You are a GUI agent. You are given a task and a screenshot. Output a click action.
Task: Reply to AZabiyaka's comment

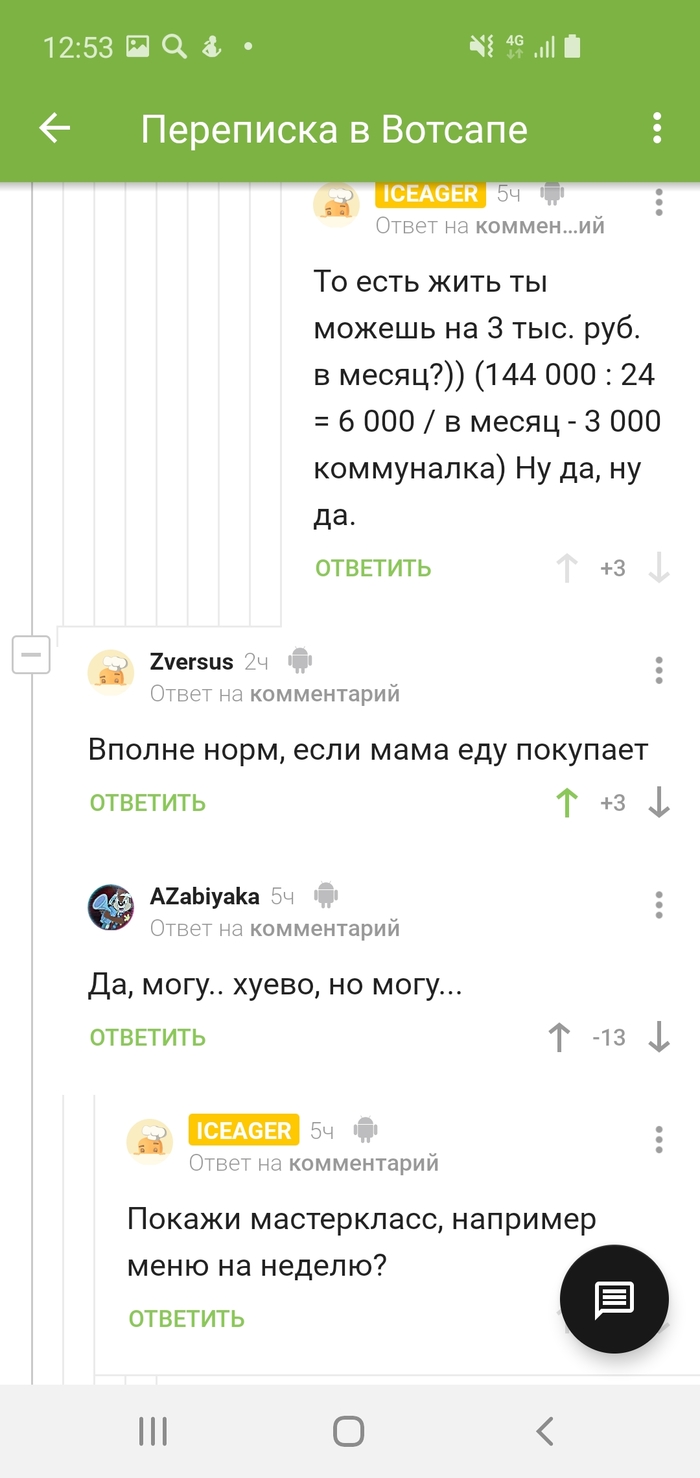click(148, 1037)
